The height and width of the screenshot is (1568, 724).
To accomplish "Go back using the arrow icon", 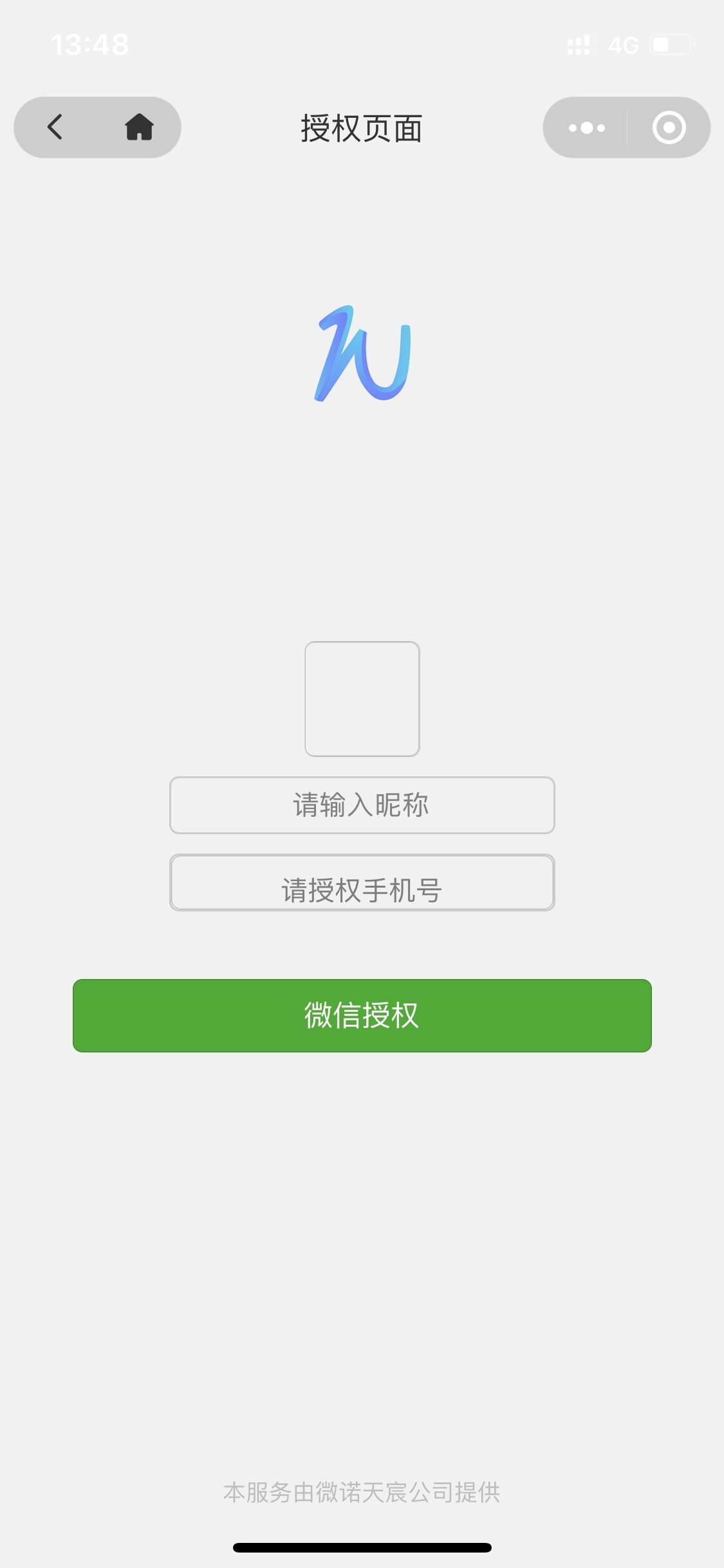I will (55, 127).
